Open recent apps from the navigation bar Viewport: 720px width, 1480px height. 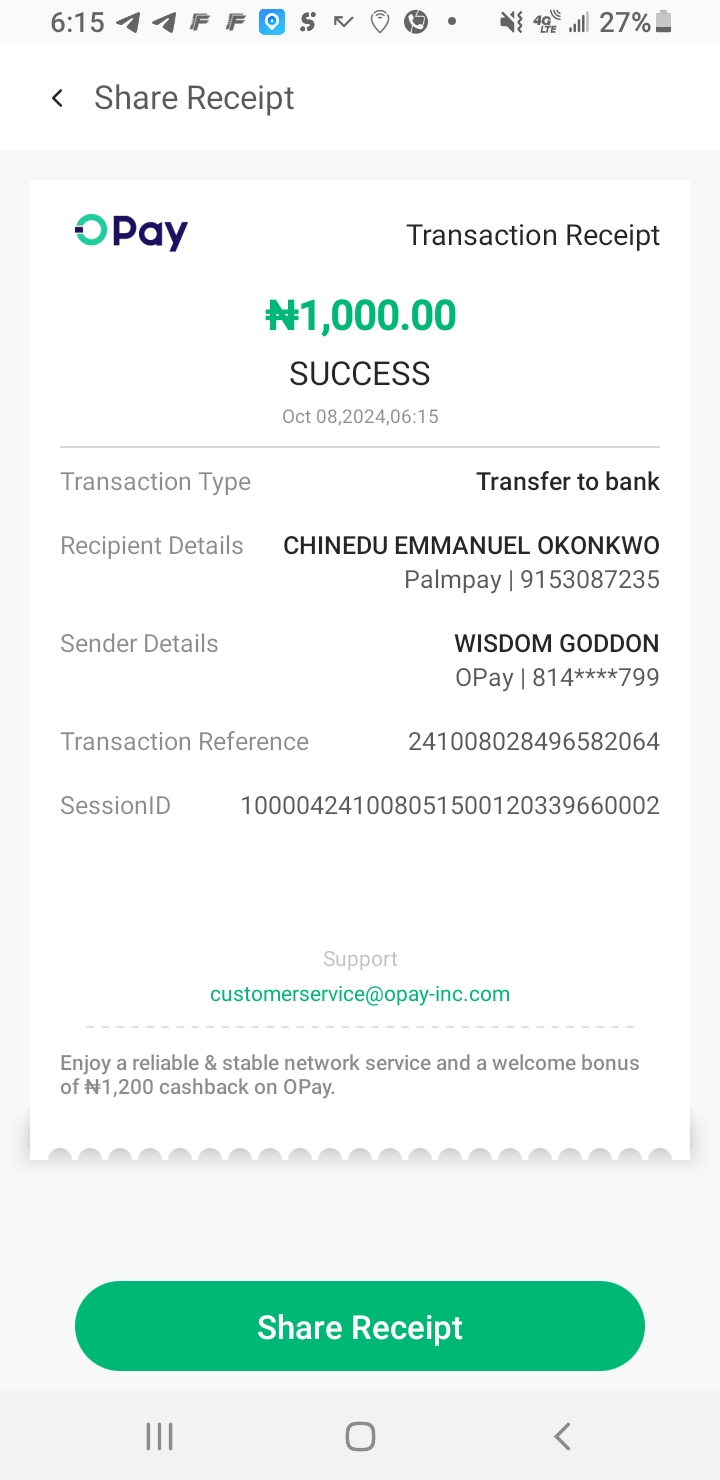[x=159, y=1437]
